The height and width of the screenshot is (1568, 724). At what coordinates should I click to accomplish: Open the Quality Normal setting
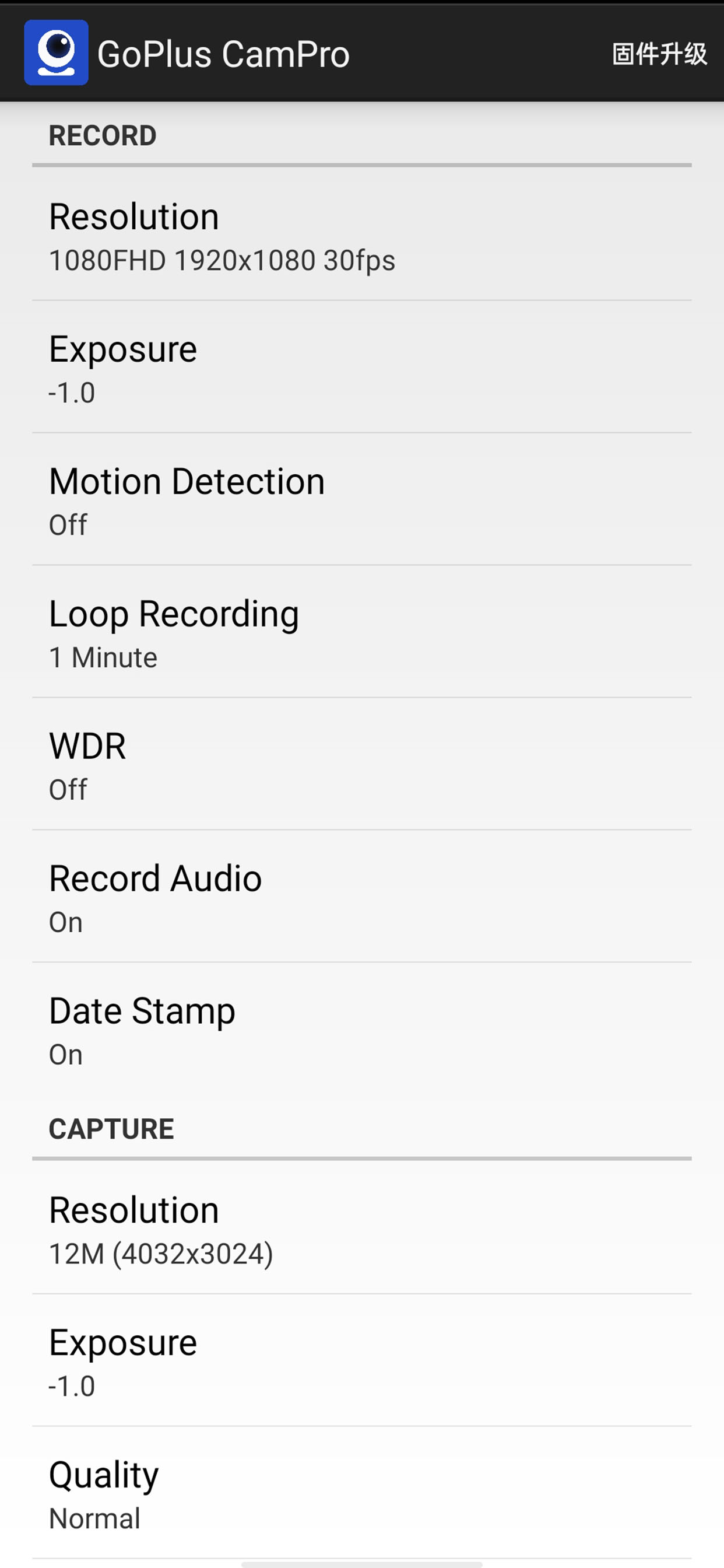(x=361, y=1494)
